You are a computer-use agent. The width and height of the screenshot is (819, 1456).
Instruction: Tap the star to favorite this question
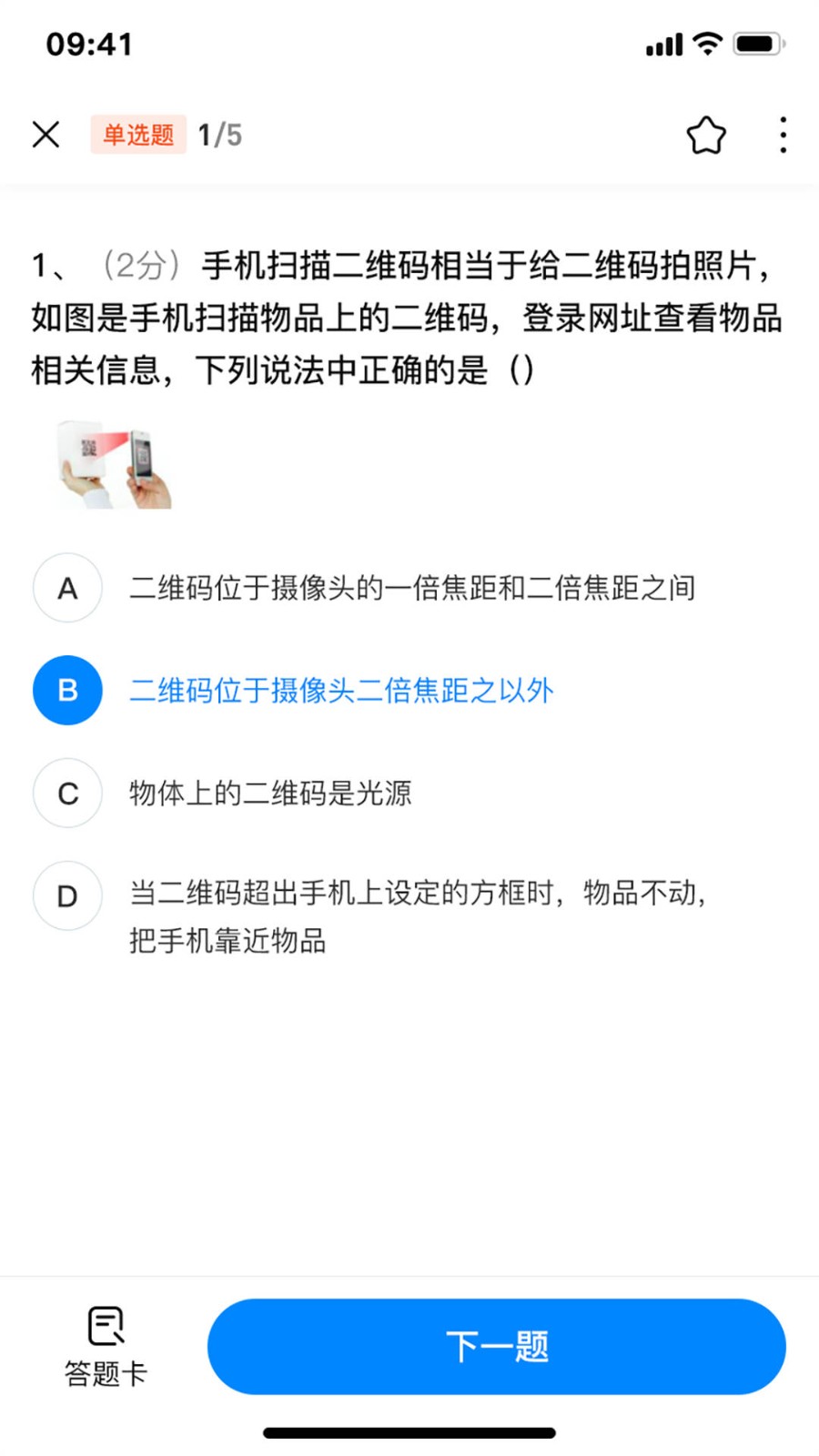(707, 135)
